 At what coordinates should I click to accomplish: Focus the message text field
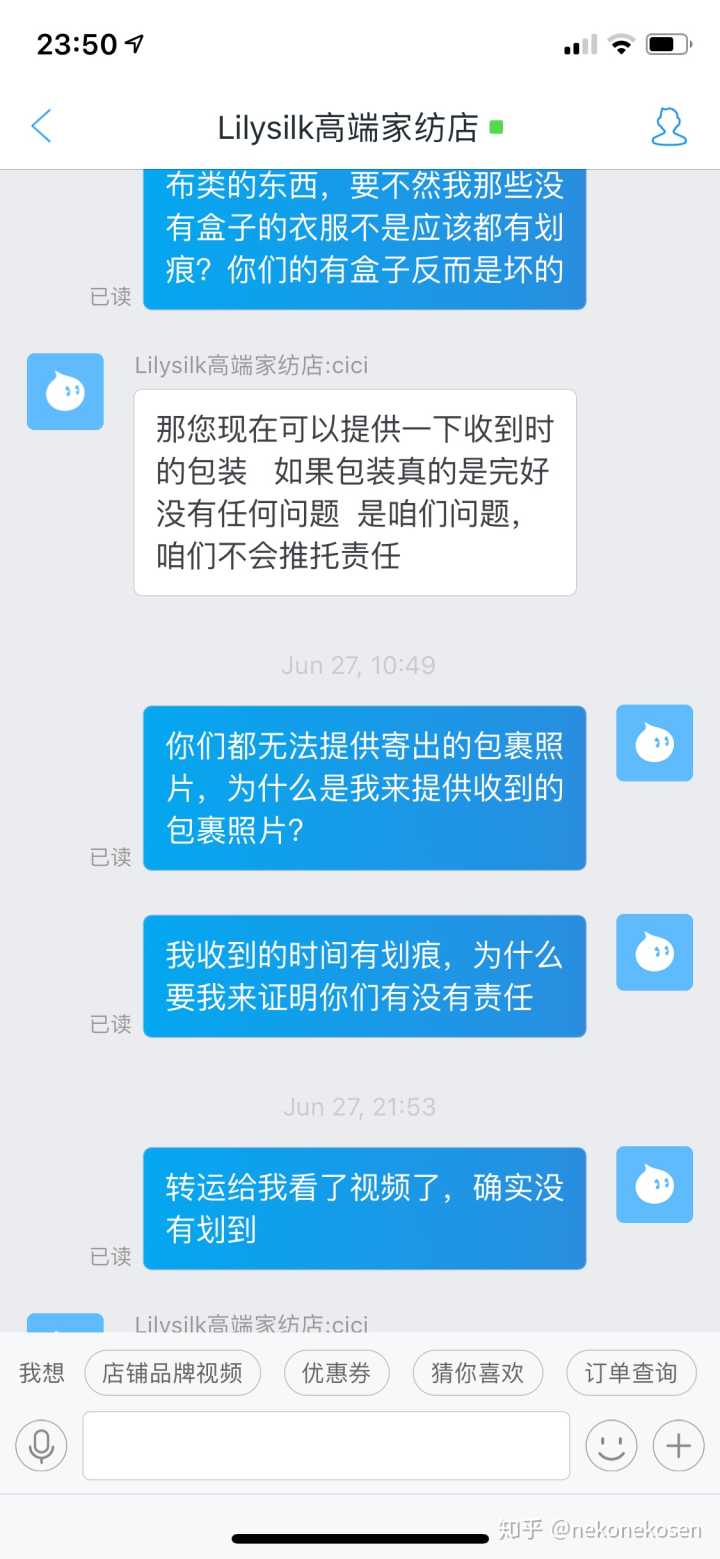[x=326, y=1445]
